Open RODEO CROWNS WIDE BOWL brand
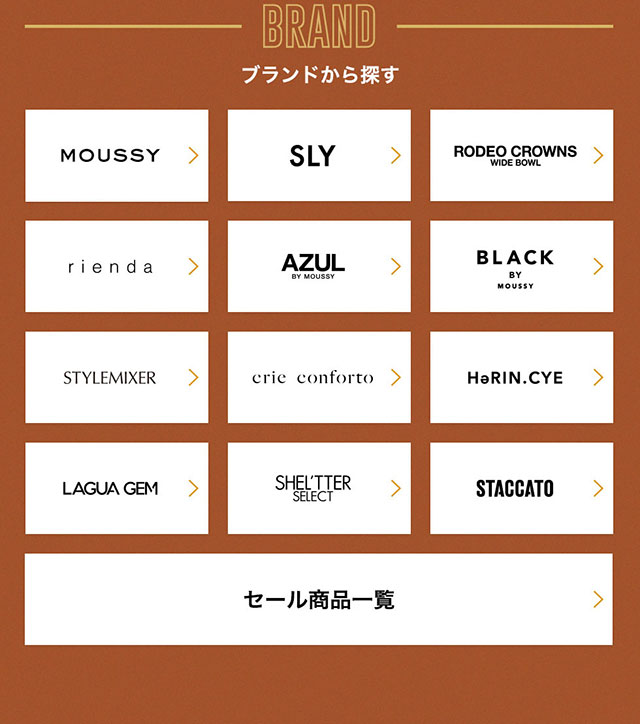This screenshot has height=724, width=640. 521,156
